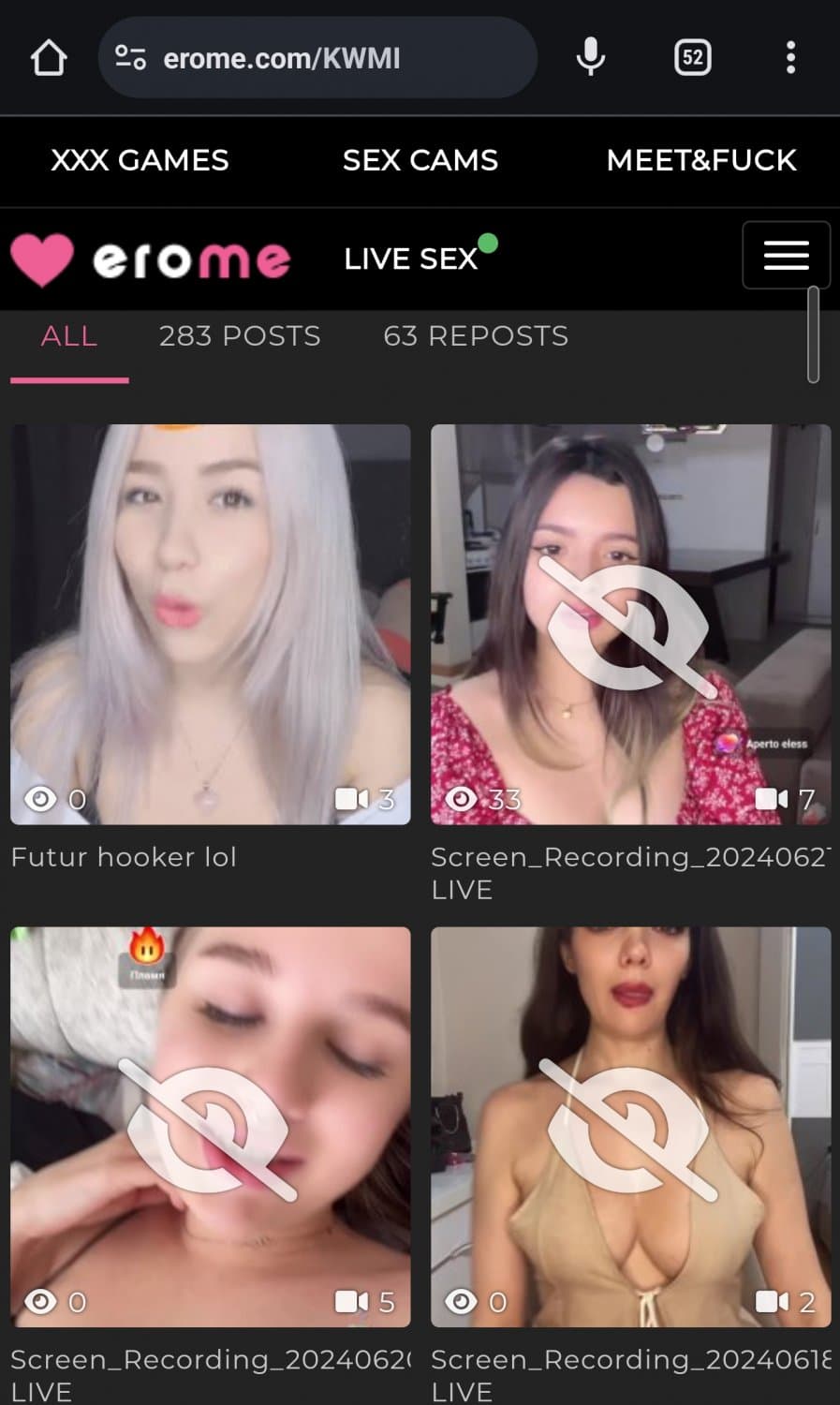Open the album with 33 views

pos(630,624)
